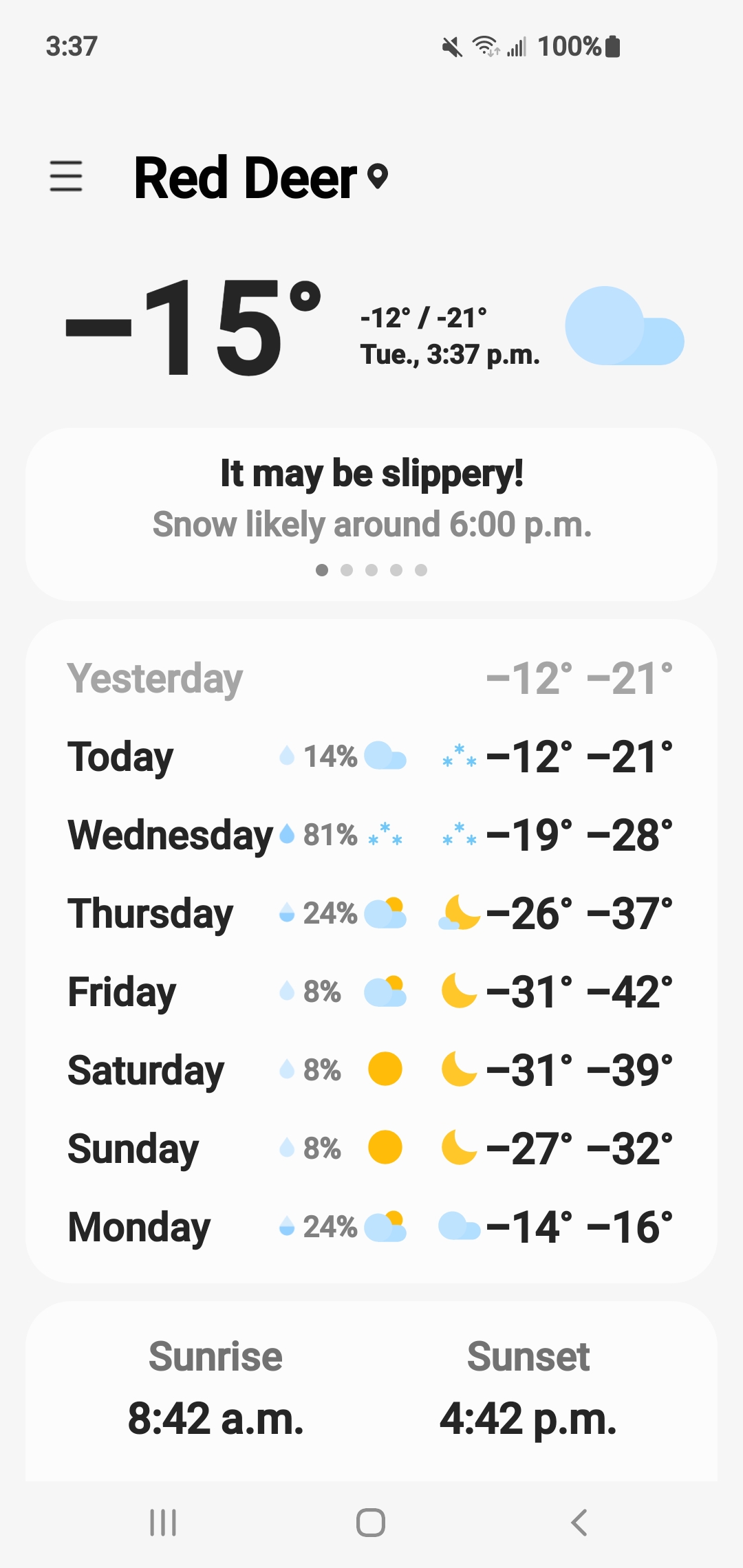The height and width of the screenshot is (1568, 743).
Task: Tap the system home button
Action: 371,1523
